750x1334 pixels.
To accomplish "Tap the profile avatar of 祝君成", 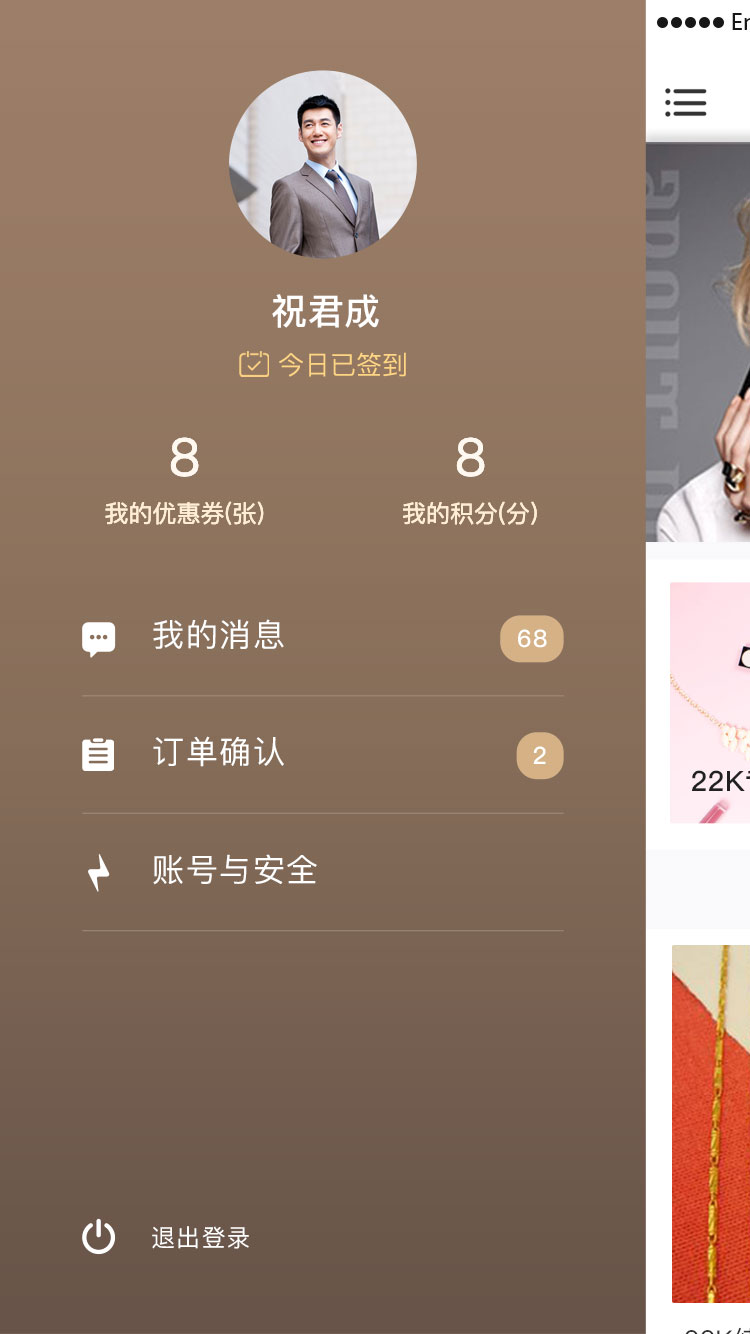I will coord(322,165).
